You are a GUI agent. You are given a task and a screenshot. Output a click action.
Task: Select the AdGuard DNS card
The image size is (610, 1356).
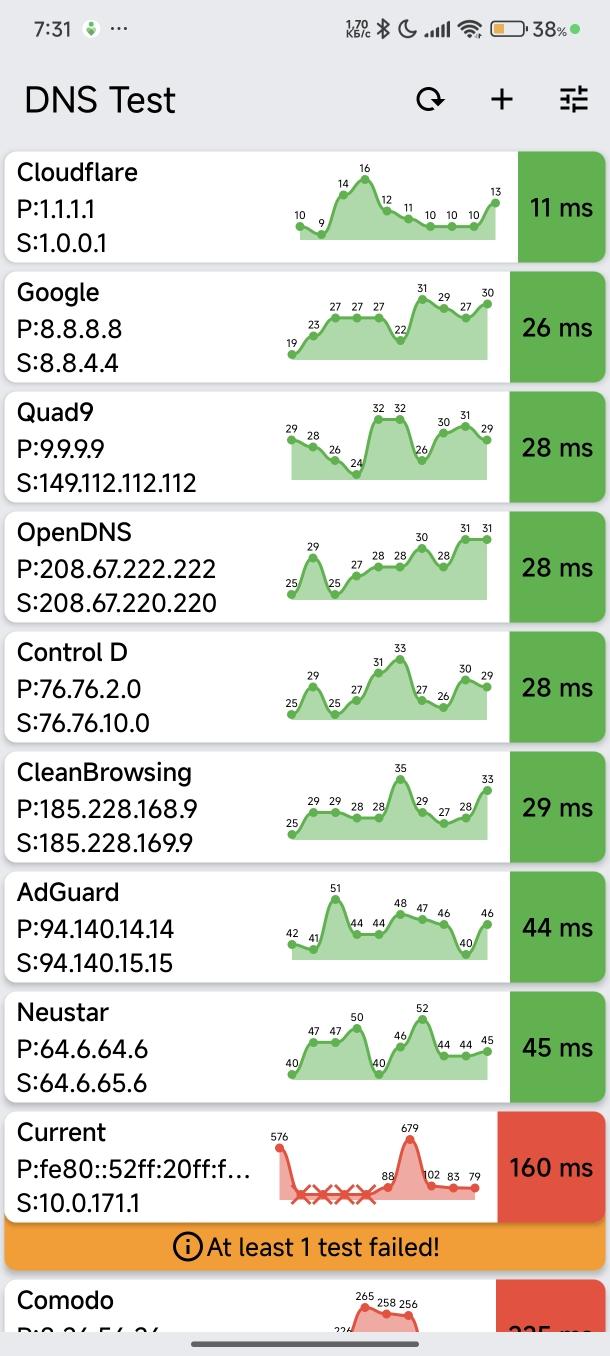coord(305,927)
